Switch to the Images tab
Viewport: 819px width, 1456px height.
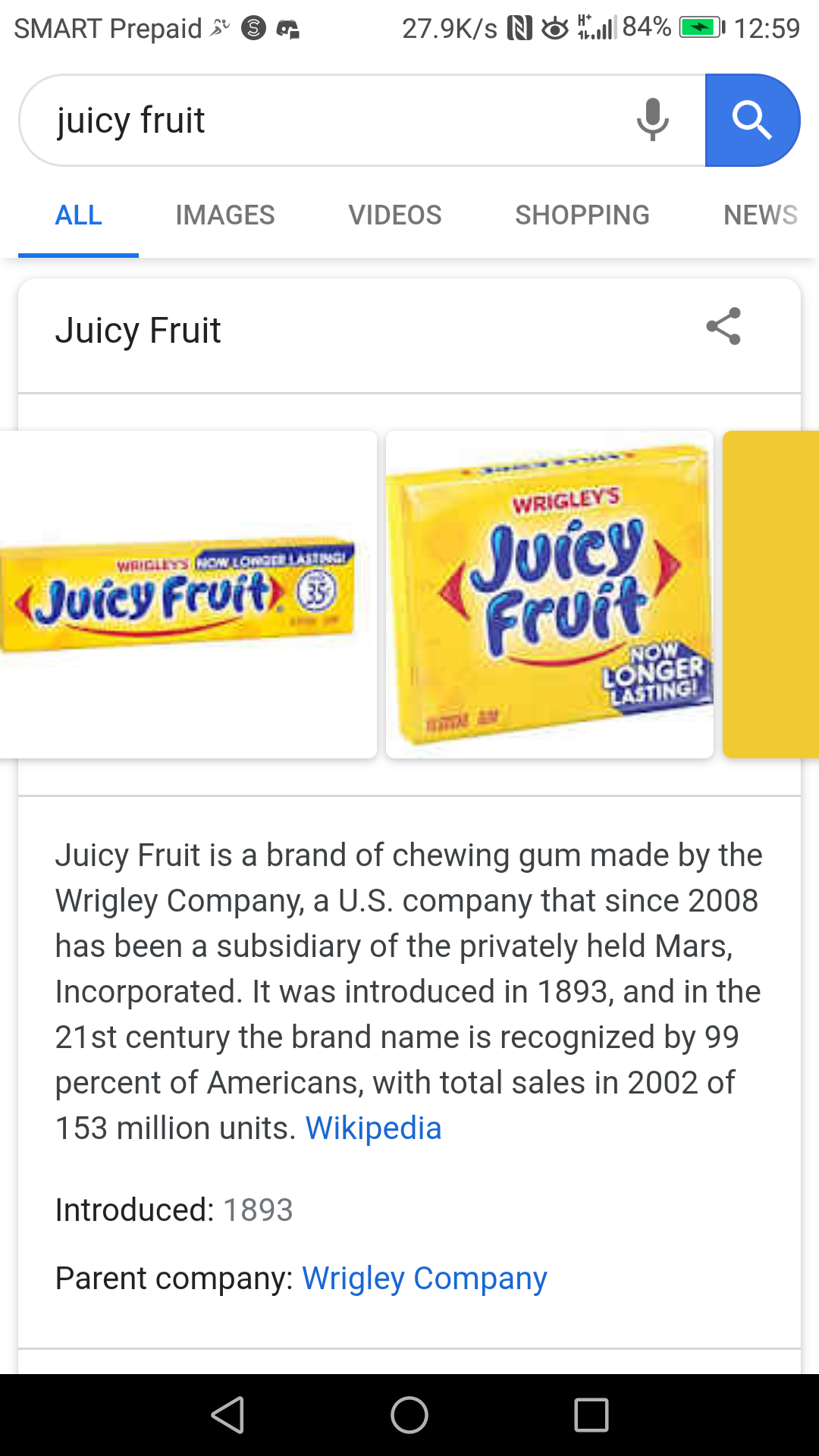pyautogui.click(x=225, y=215)
